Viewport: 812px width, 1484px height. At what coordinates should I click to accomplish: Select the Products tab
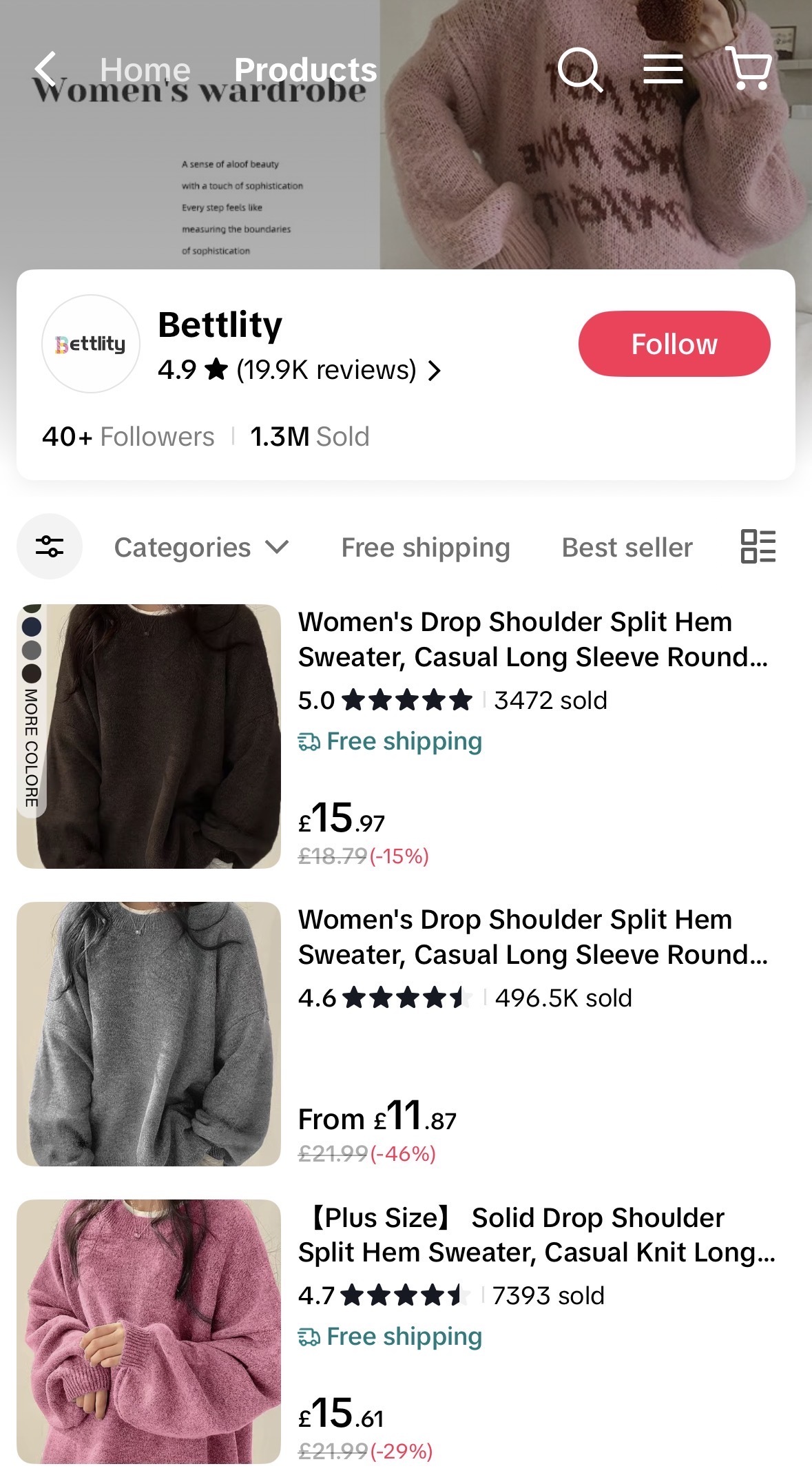[x=305, y=69]
